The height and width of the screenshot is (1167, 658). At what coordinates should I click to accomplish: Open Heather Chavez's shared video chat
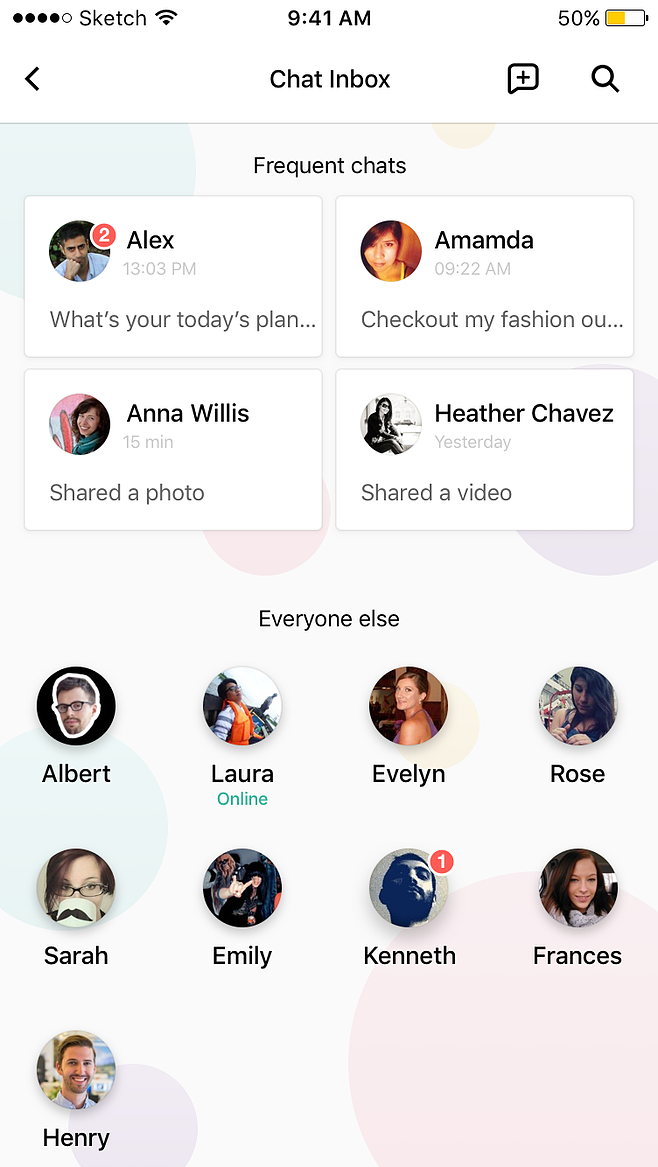[484, 450]
